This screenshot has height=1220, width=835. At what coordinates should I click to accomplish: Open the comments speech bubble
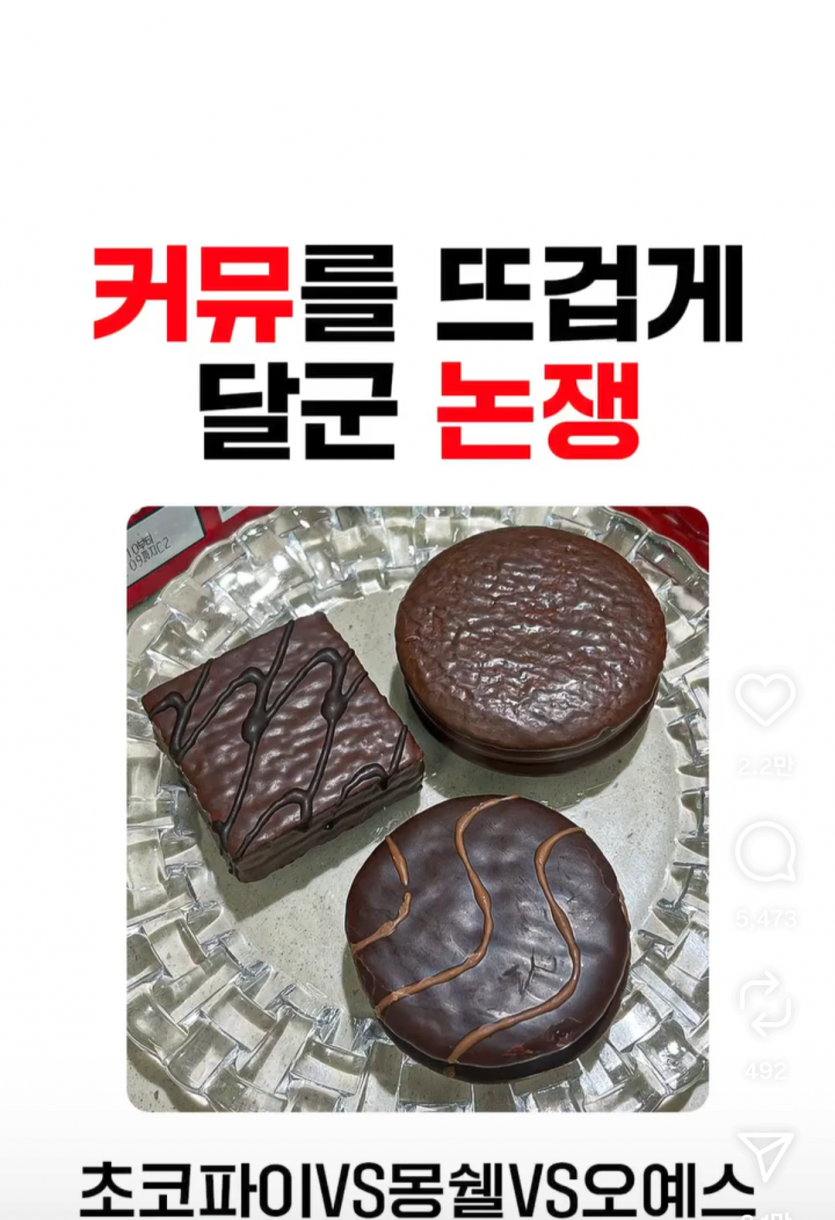point(766,855)
